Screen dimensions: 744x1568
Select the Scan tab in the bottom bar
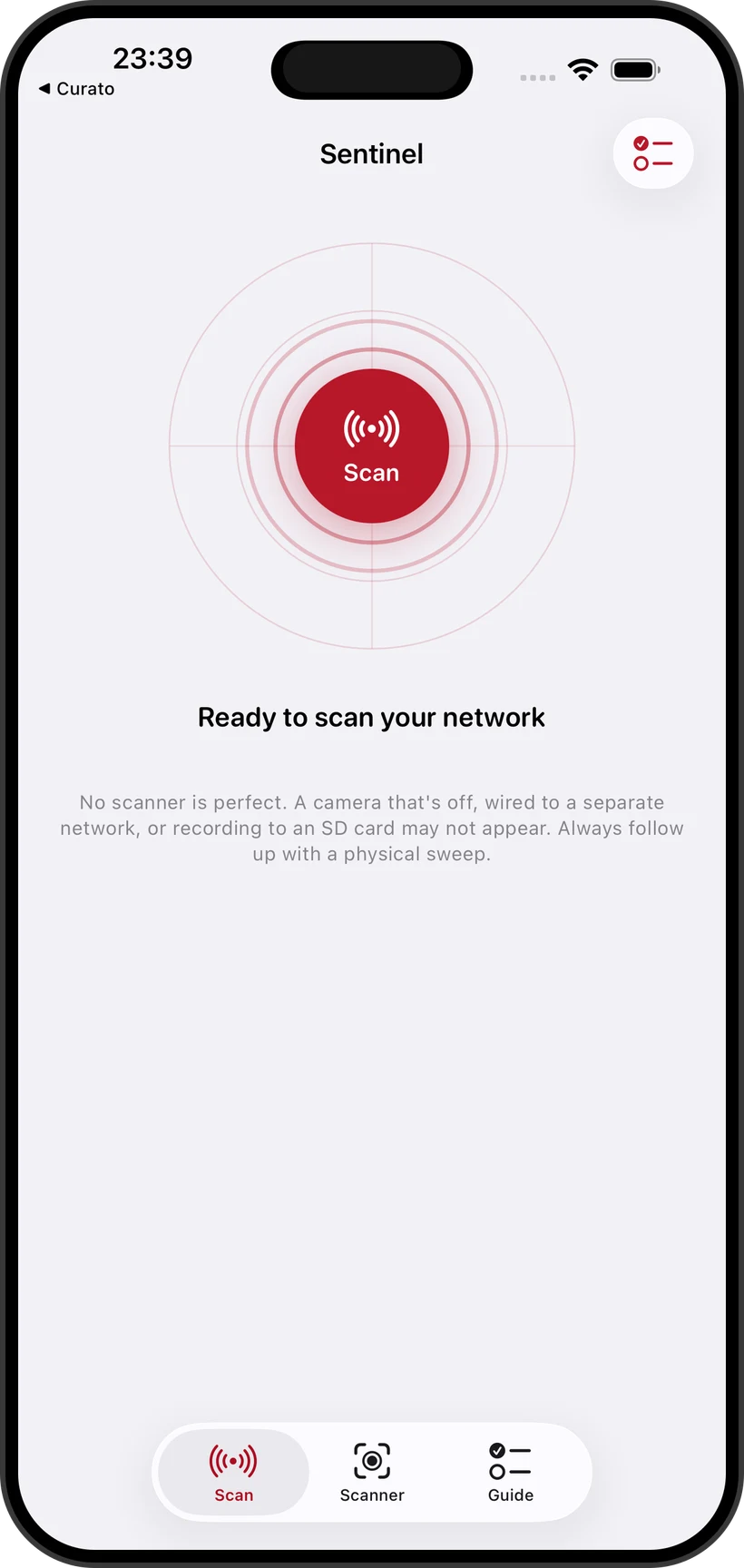pos(233,1472)
